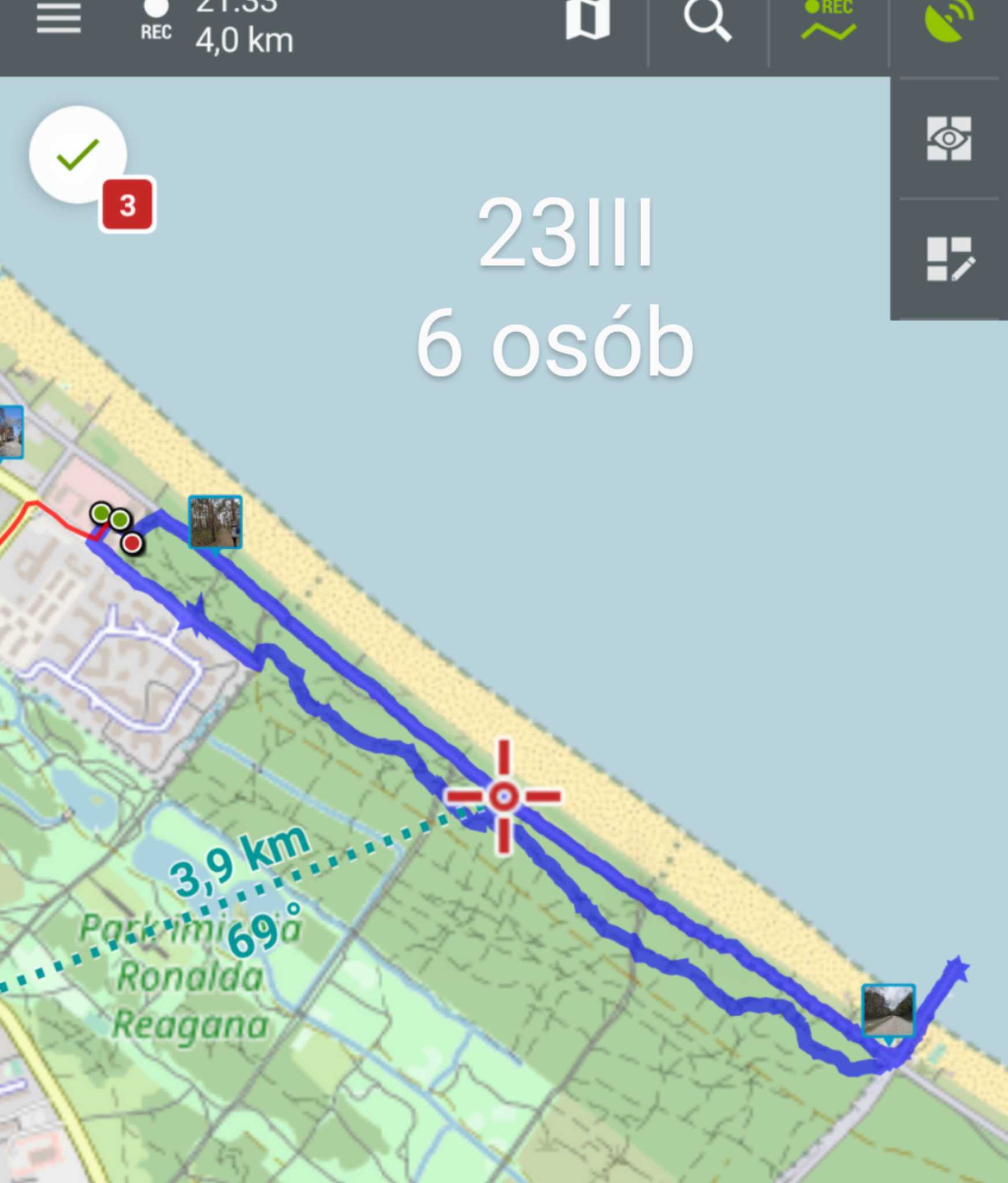The width and height of the screenshot is (1008, 1183).
Task: Open the hamburger main menu
Action: tap(58, 20)
